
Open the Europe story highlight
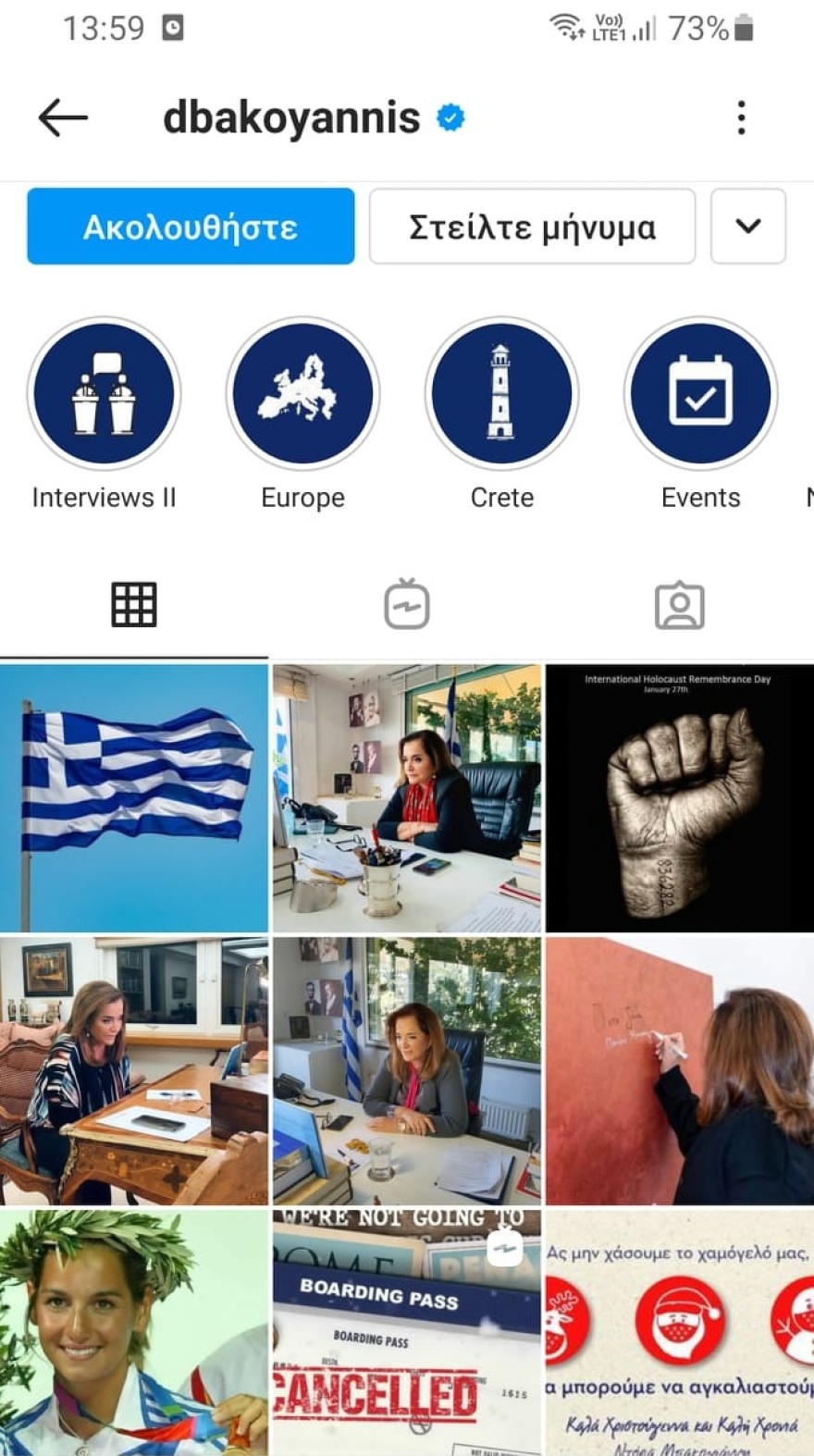[302, 393]
